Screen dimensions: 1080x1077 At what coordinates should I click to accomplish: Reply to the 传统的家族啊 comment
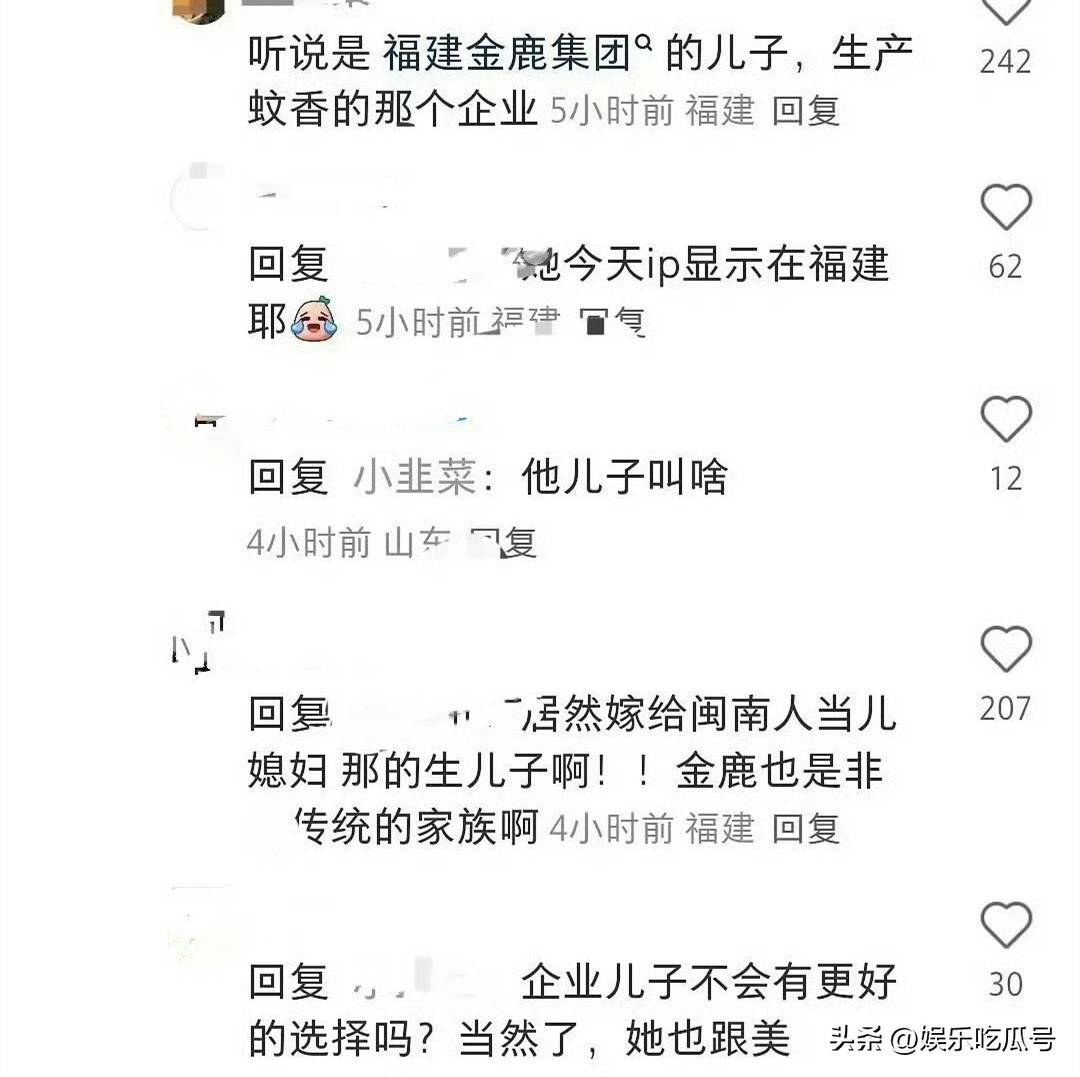point(805,828)
